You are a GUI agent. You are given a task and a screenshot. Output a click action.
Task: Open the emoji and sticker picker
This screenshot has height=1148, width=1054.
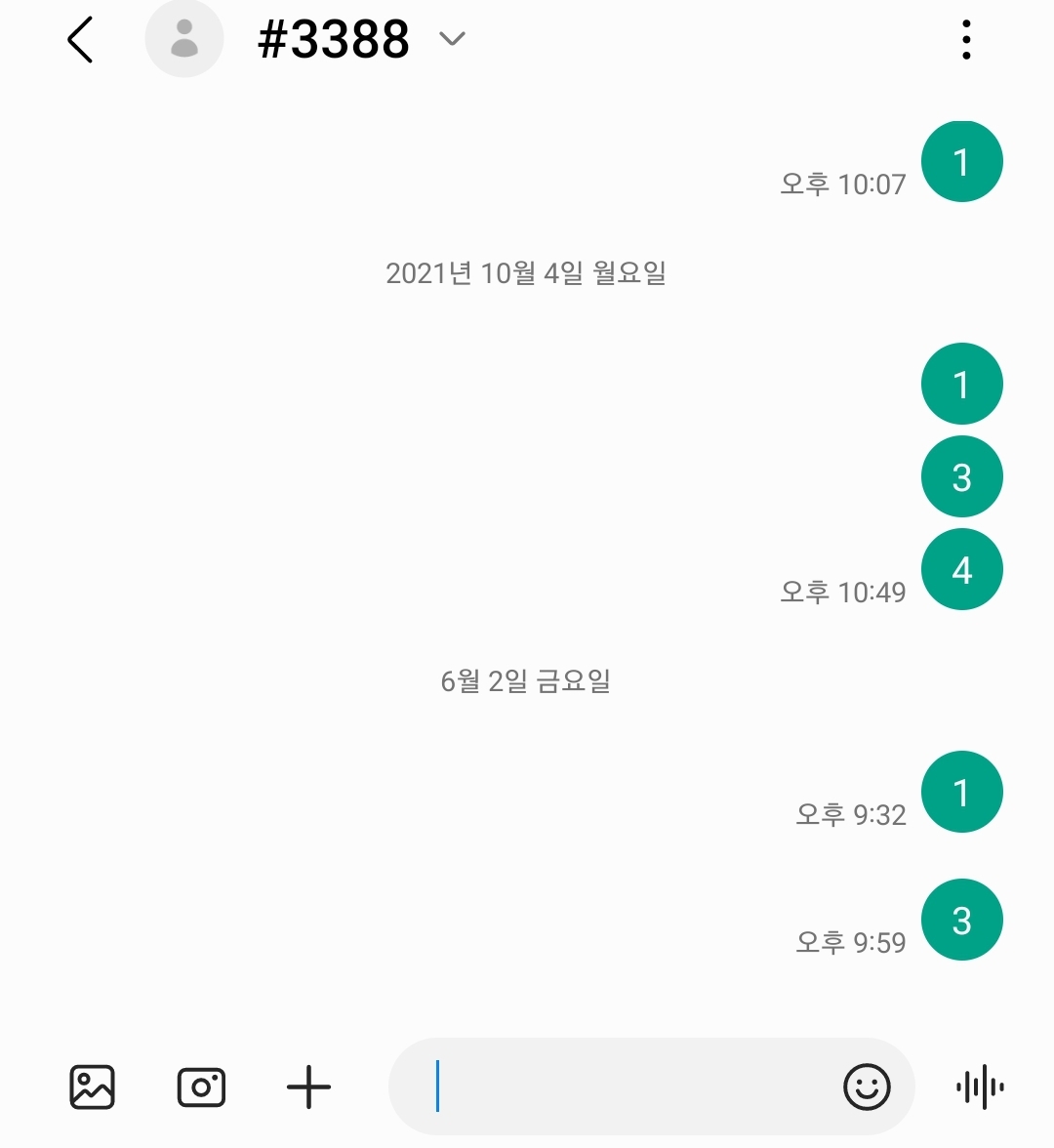click(x=867, y=1086)
